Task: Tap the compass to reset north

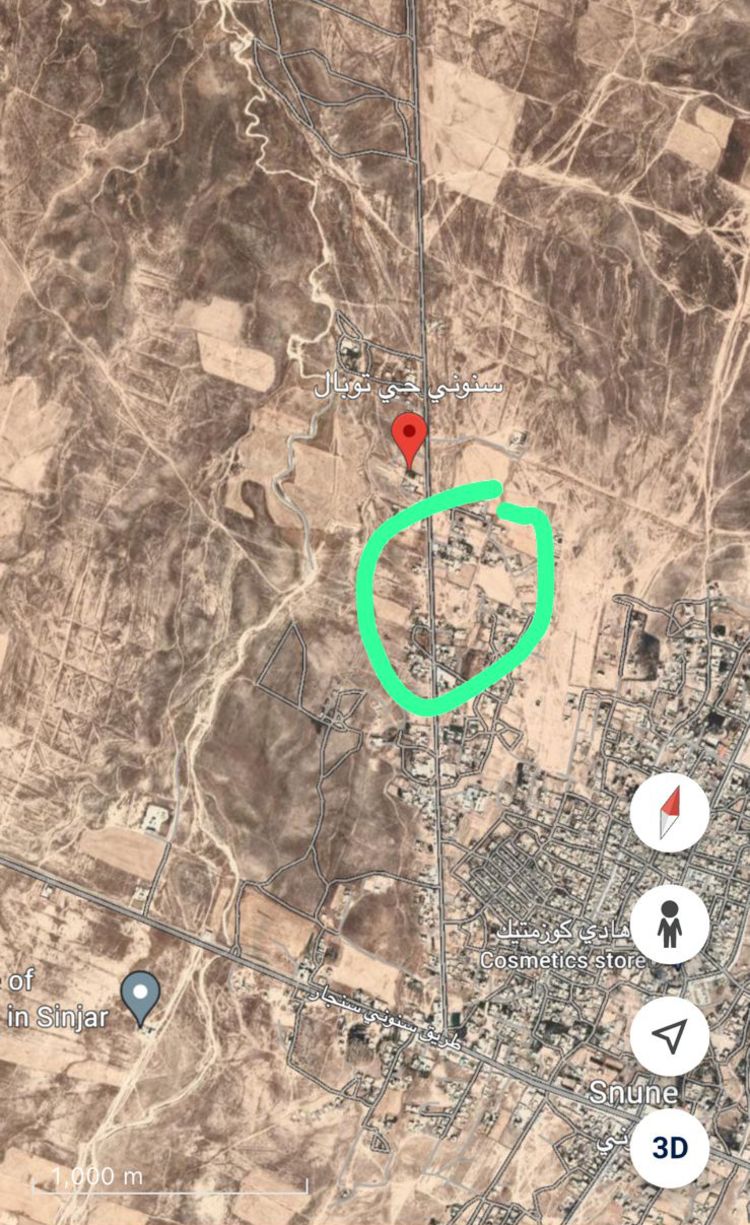Action: [x=669, y=812]
